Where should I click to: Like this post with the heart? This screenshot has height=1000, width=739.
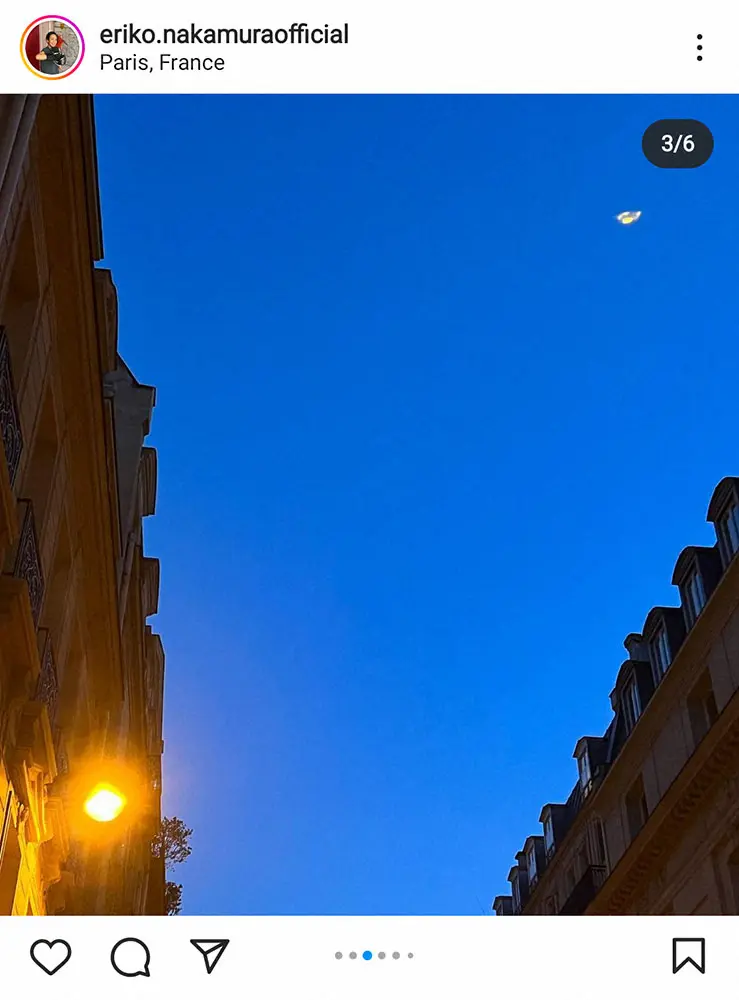pos(51,957)
